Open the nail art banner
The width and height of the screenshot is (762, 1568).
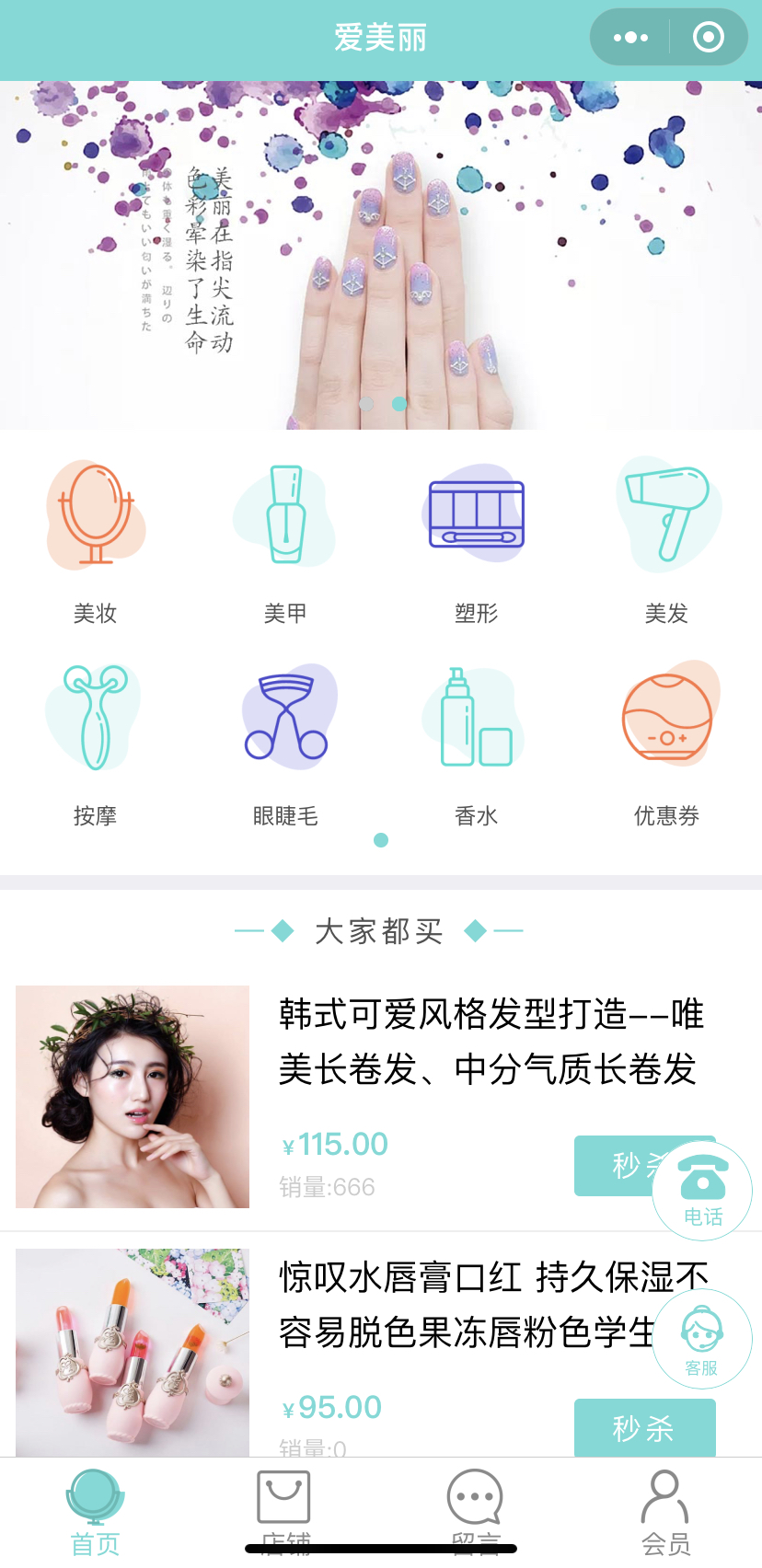[381, 256]
